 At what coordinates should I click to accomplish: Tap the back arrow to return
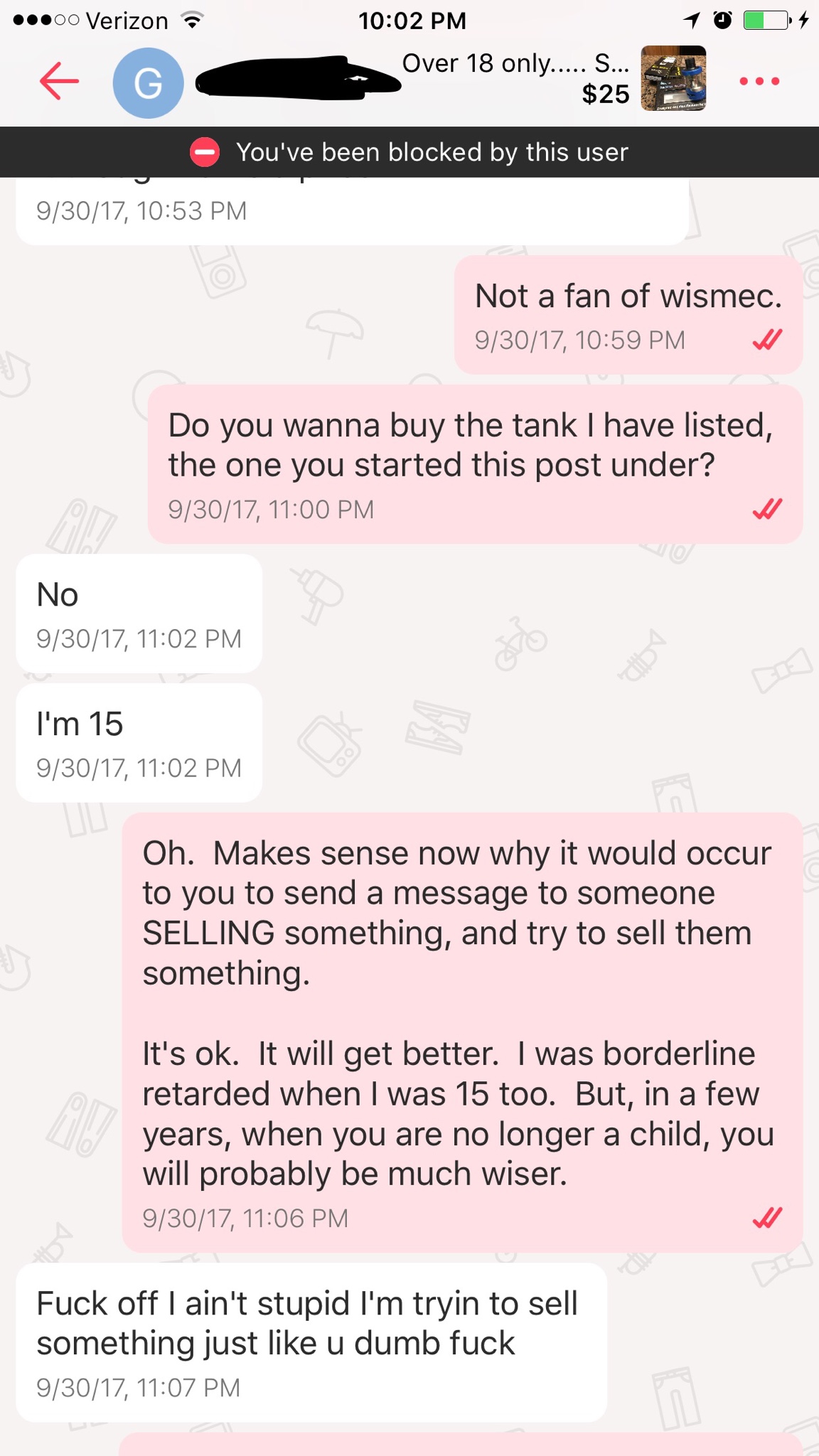click(58, 80)
